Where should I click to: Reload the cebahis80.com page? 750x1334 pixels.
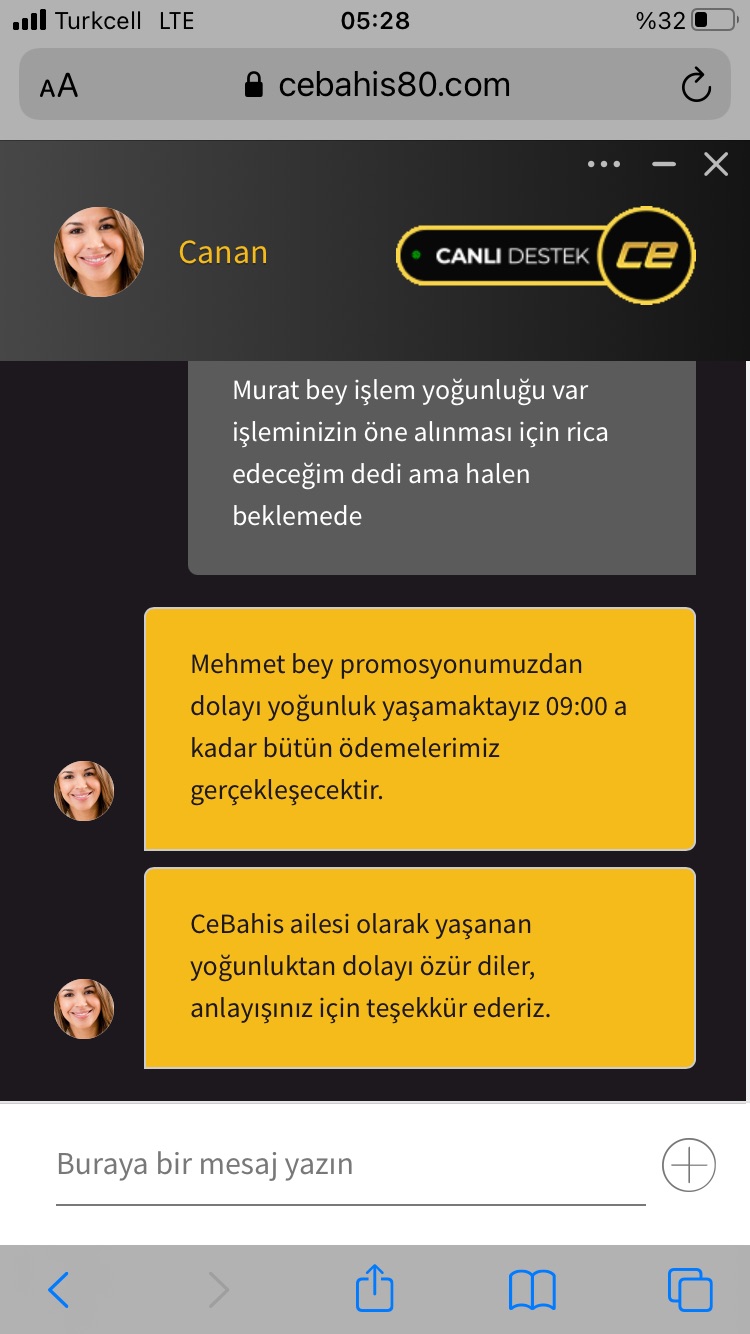[x=696, y=86]
